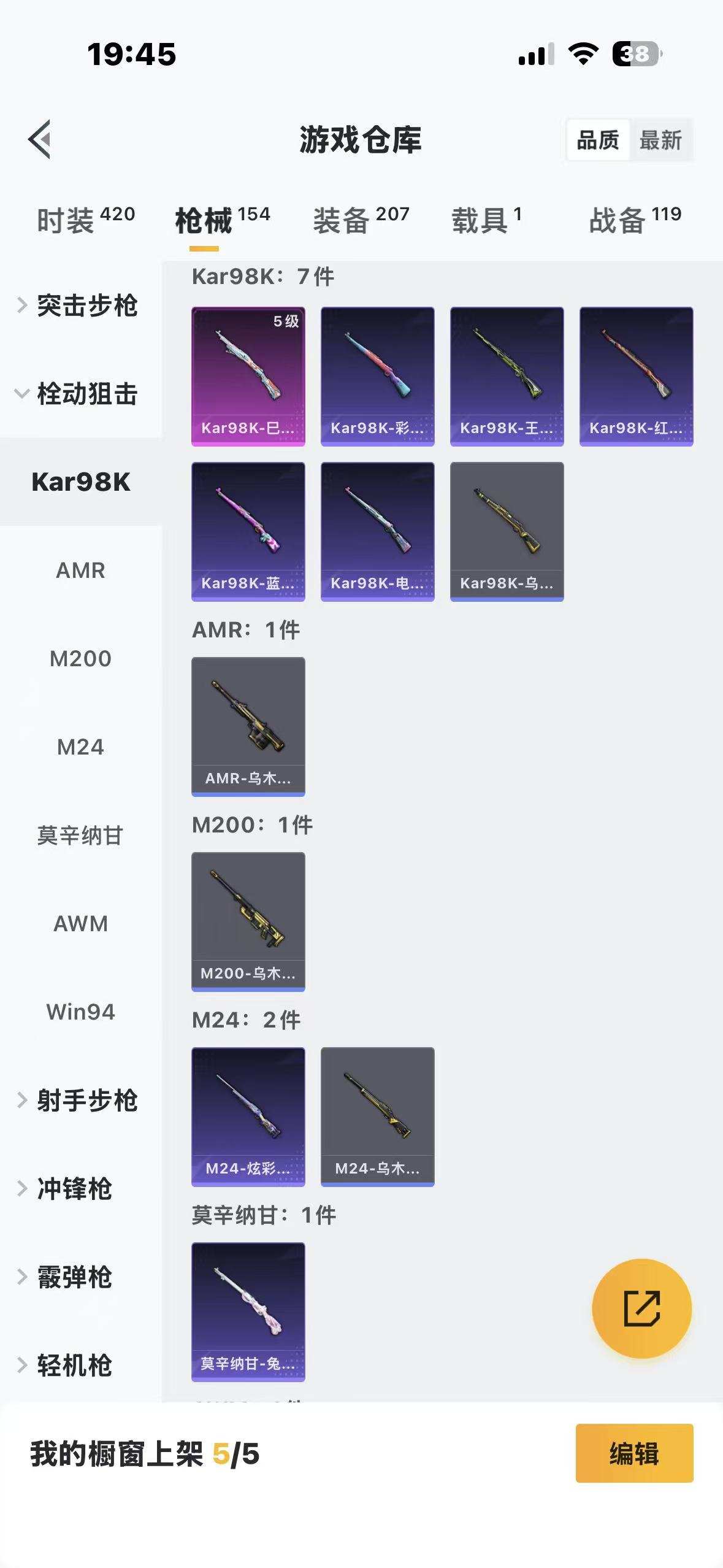Select AWM in the side list

pyautogui.click(x=80, y=924)
